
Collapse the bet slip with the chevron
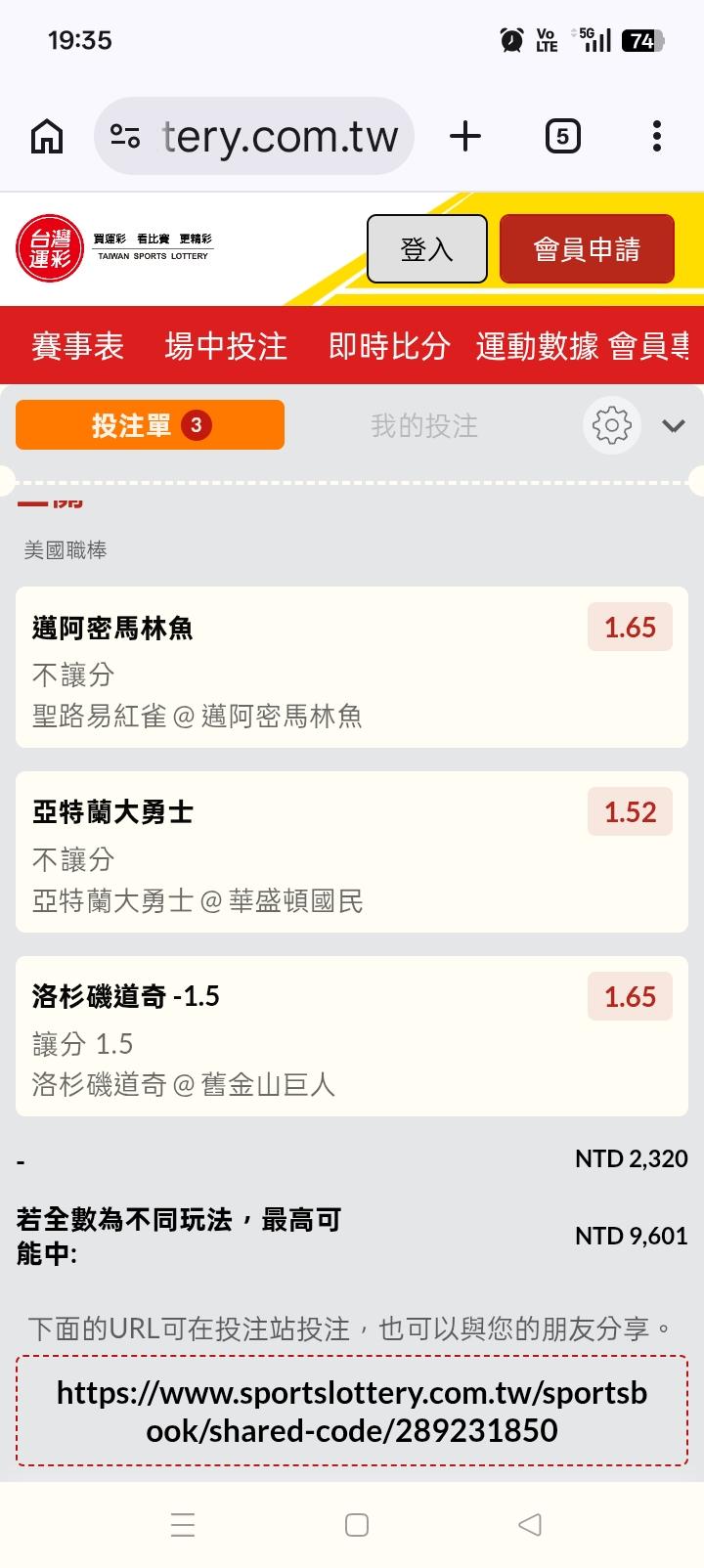tap(674, 426)
